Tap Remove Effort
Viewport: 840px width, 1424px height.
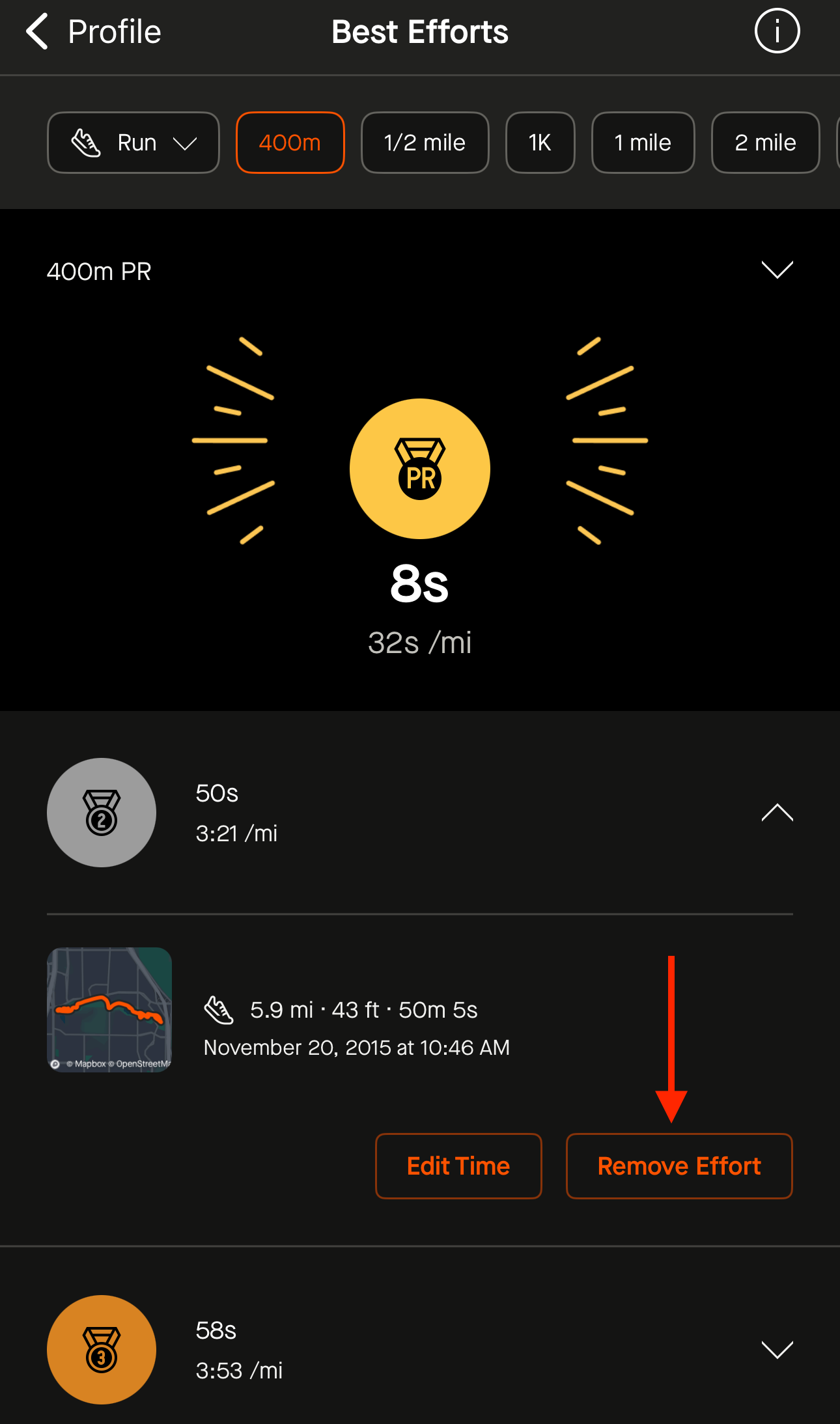pyautogui.click(x=679, y=1166)
